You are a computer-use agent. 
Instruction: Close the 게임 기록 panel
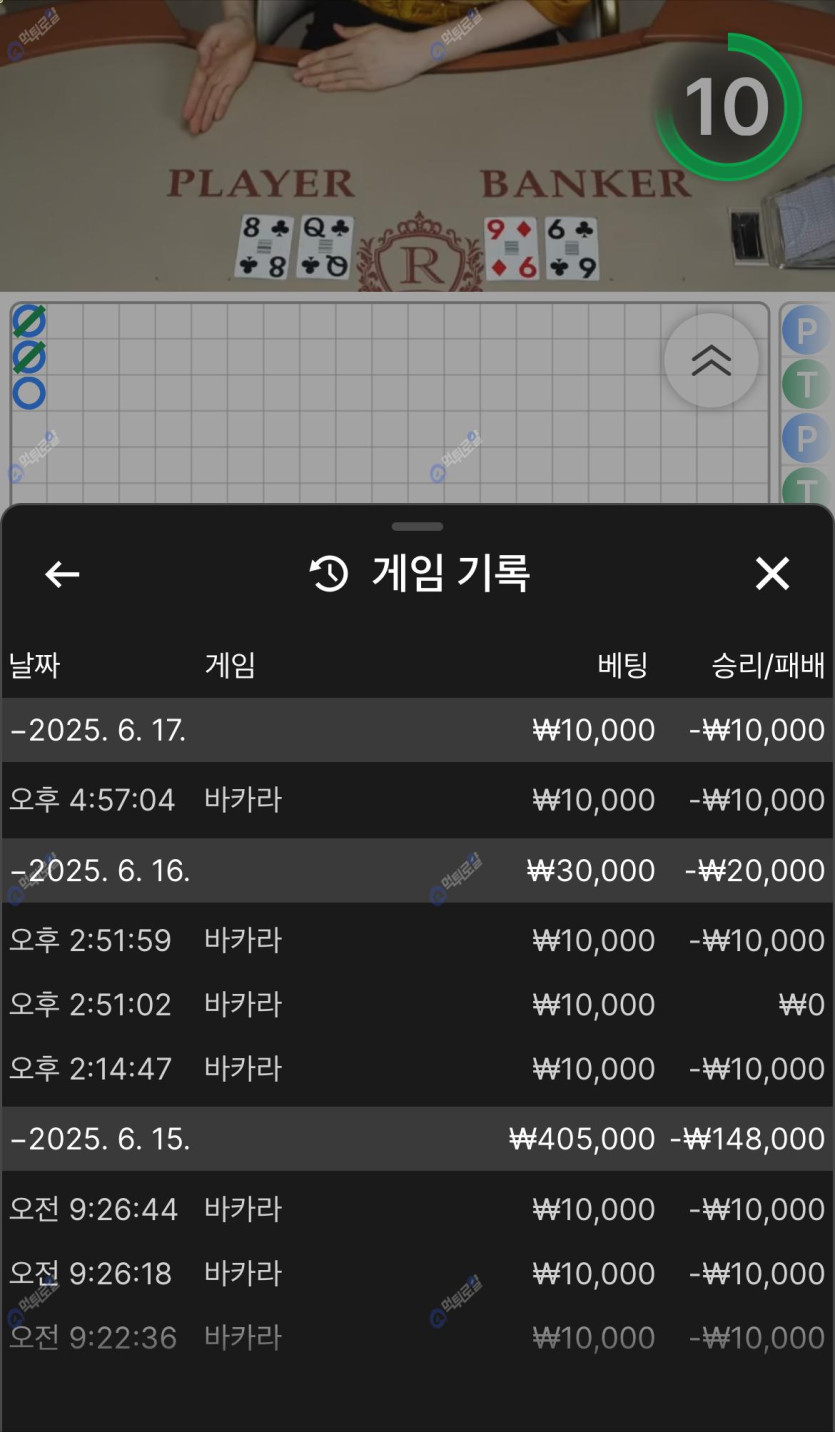click(772, 574)
